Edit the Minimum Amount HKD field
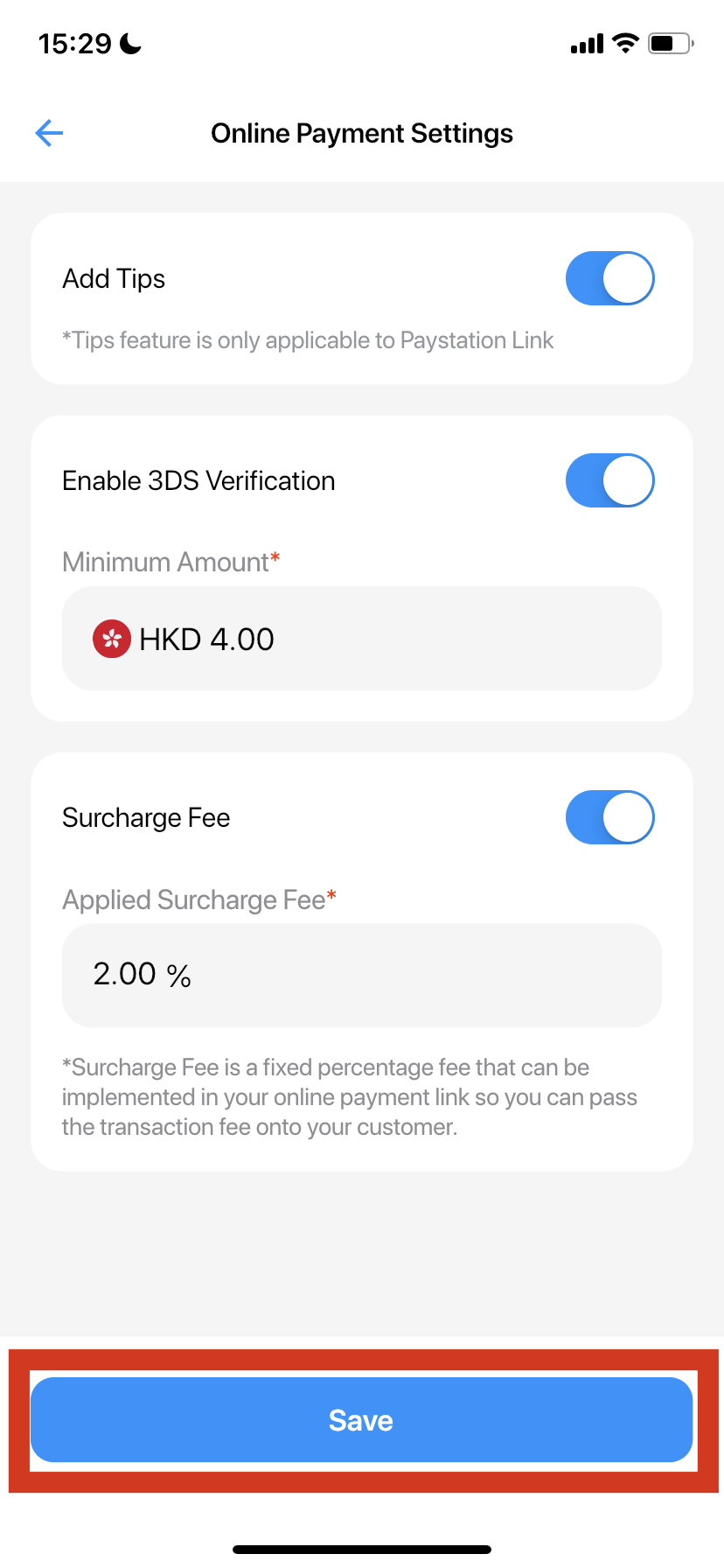Image resolution: width=724 pixels, height=1568 pixels. coord(362,639)
